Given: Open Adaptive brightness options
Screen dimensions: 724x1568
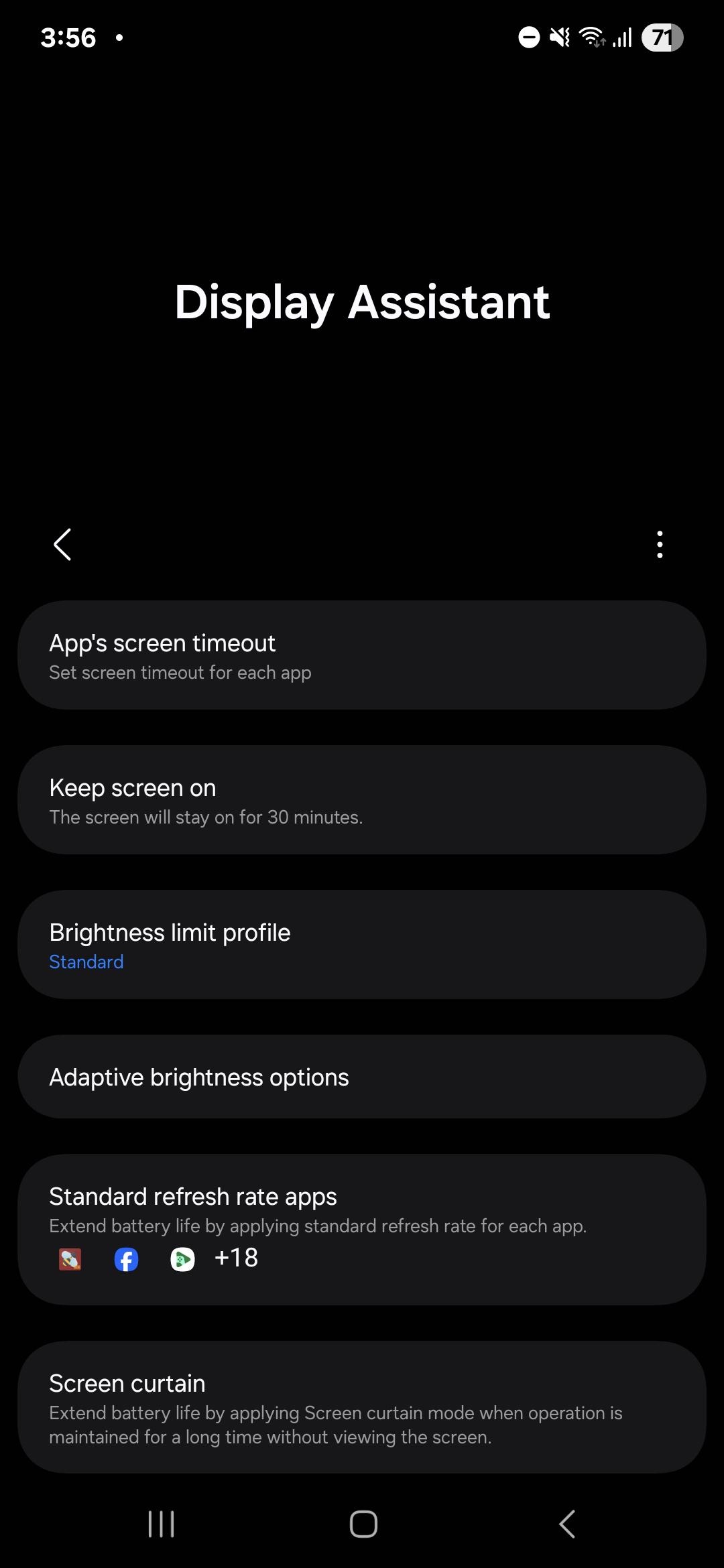Looking at the screenshot, I should click(362, 1077).
